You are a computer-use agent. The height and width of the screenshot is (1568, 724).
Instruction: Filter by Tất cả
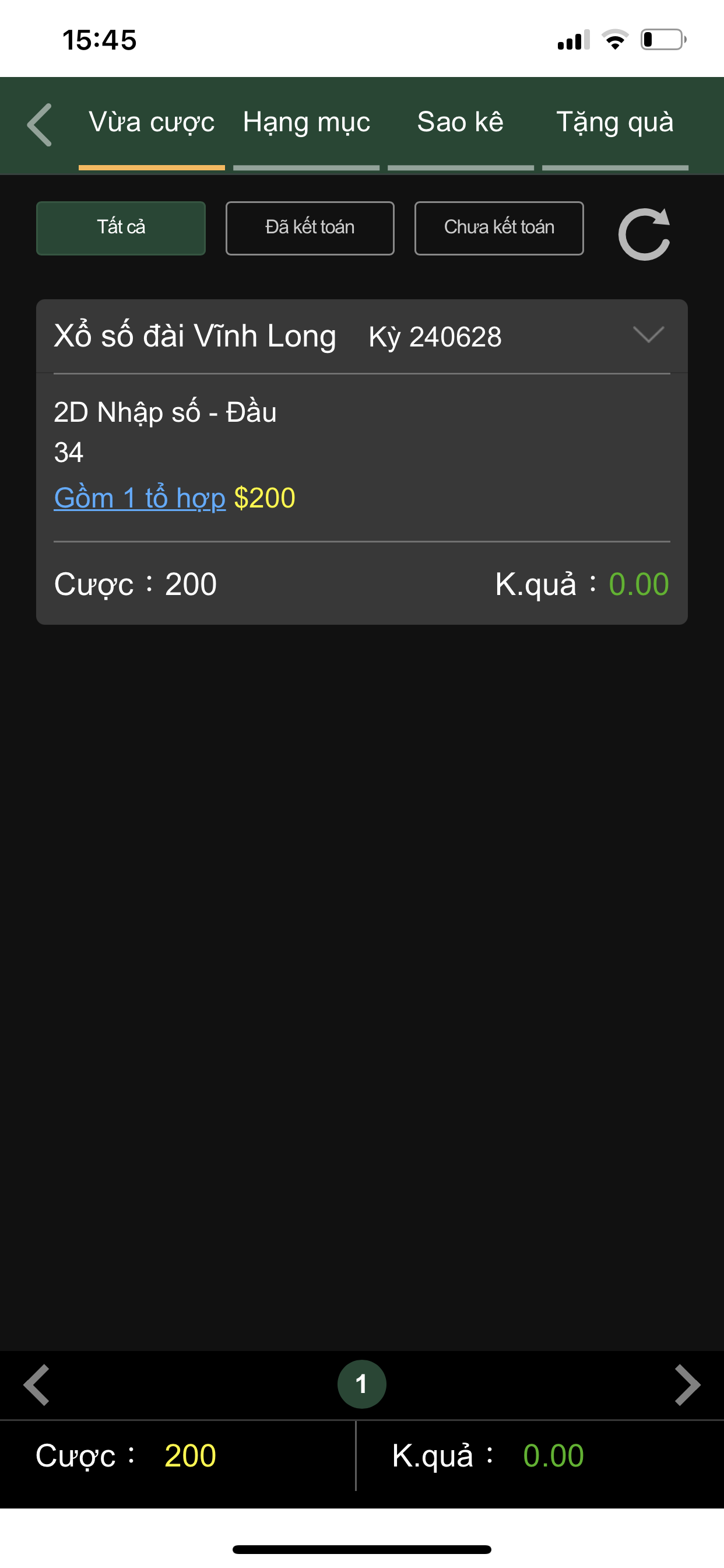tap(121, 228)
